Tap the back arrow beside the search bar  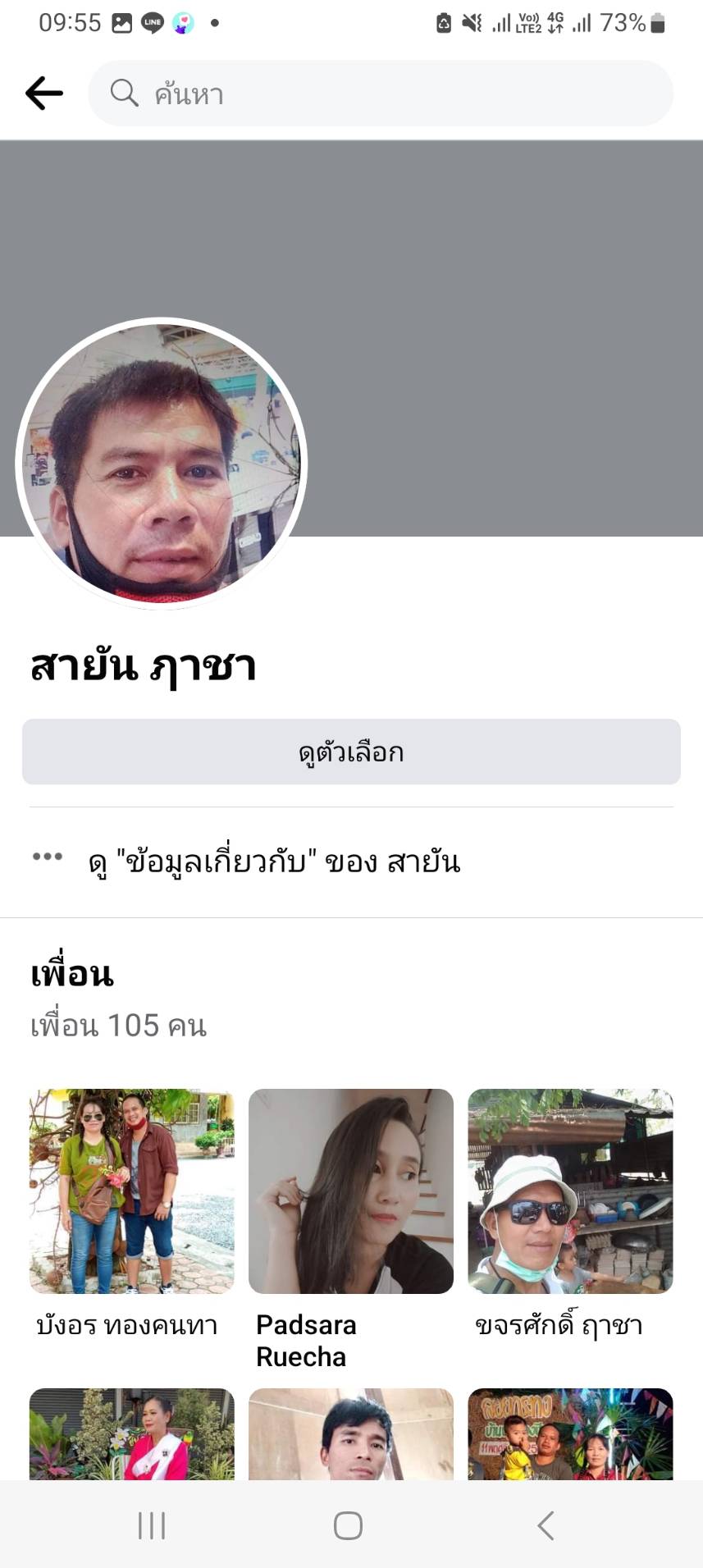coord(44,94)
